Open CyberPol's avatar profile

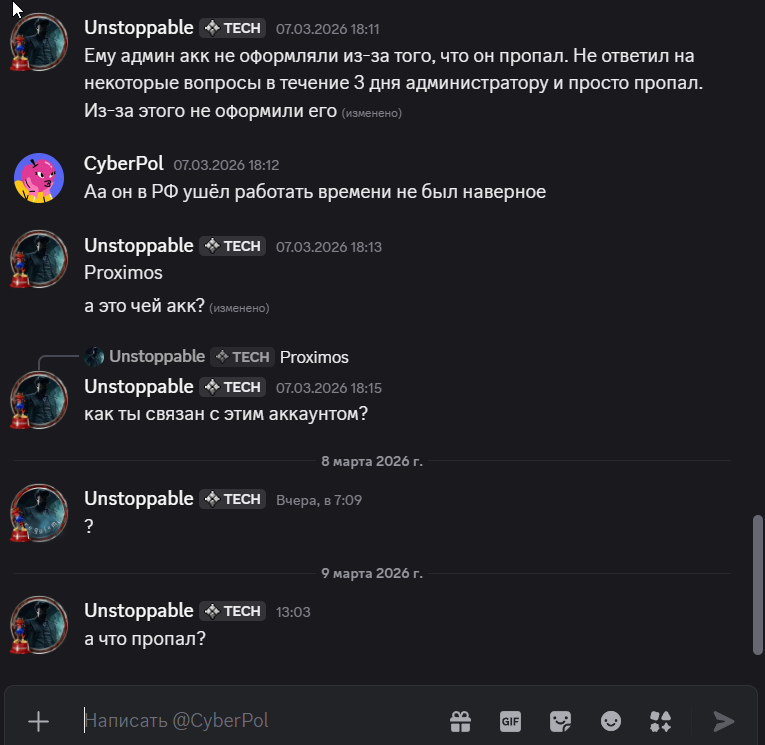tap(39, 178)
